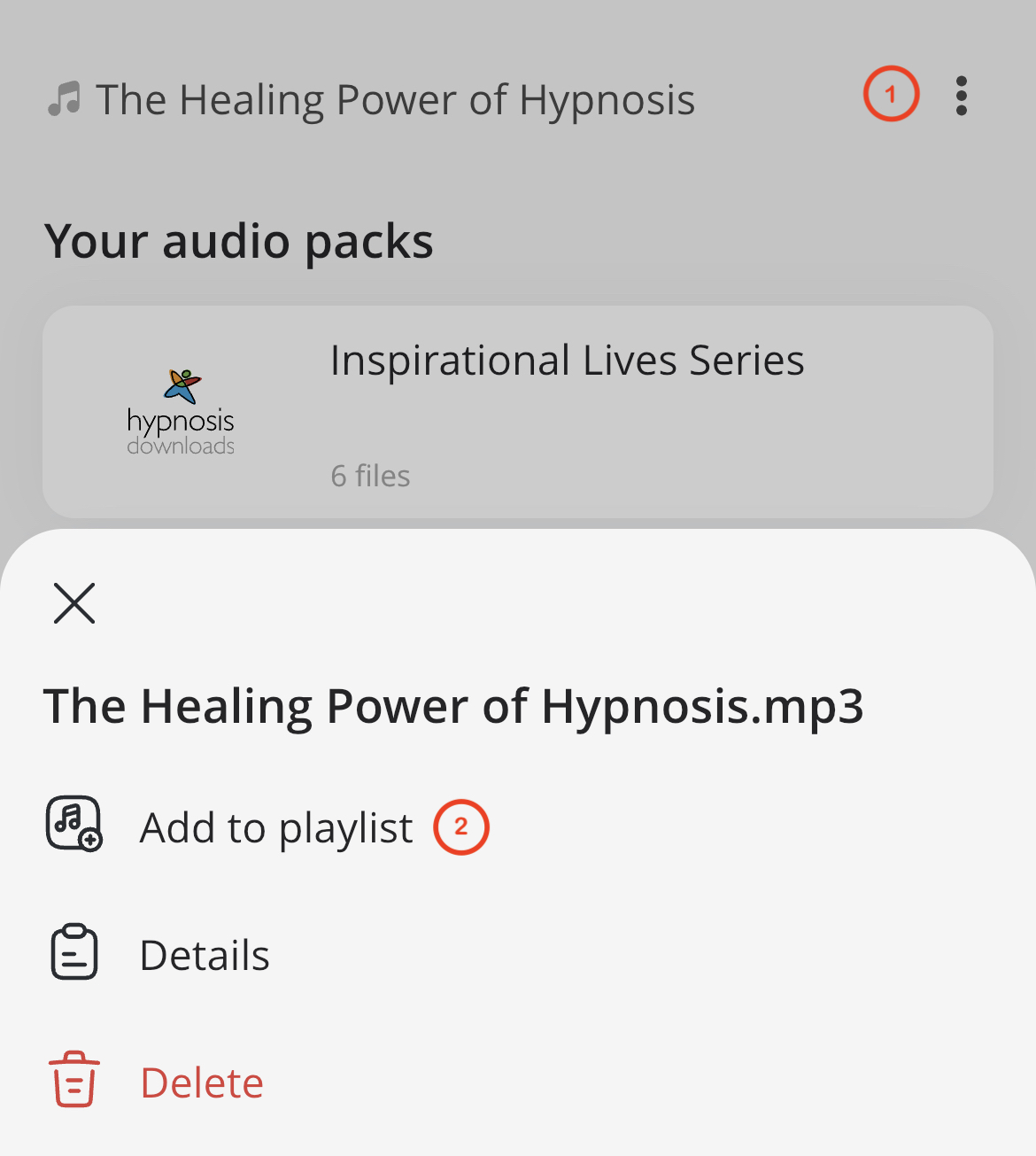
Task: Close the bottom sheet with the X
Action: (x=74, y=603)
